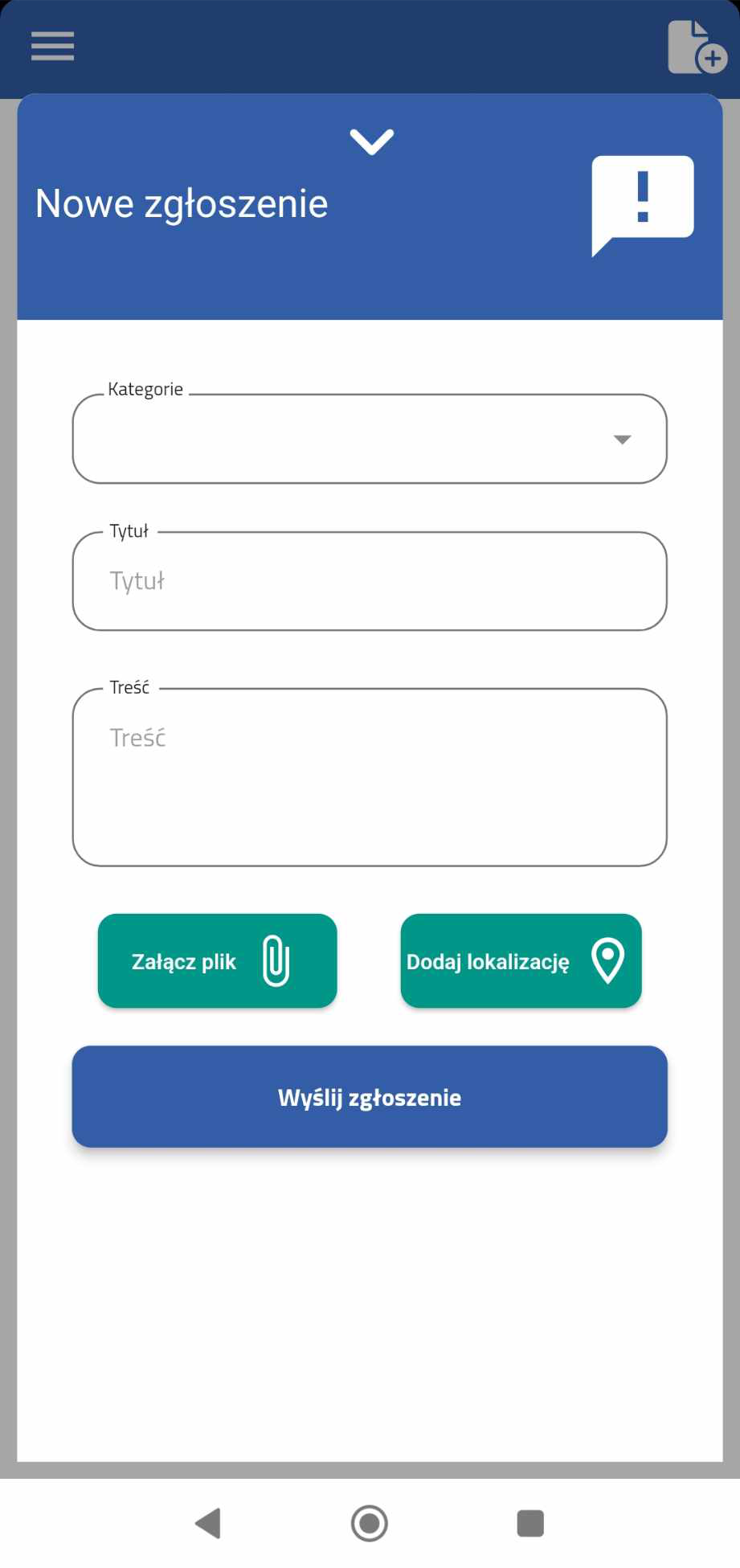The width and height of the screenshot is (740, 1568).
Task: Open the hamburger drawer menu
Action: (x=53, y=46)
